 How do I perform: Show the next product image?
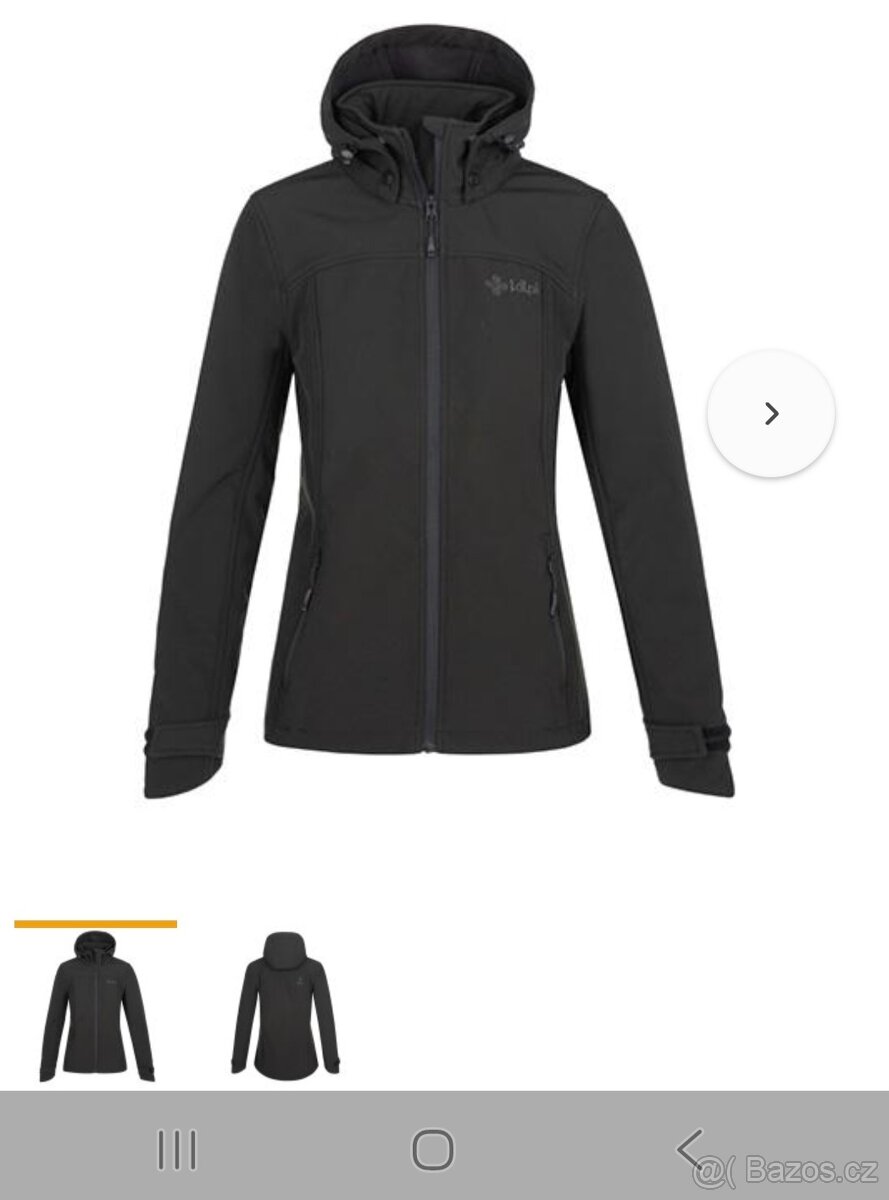(770, 413)
